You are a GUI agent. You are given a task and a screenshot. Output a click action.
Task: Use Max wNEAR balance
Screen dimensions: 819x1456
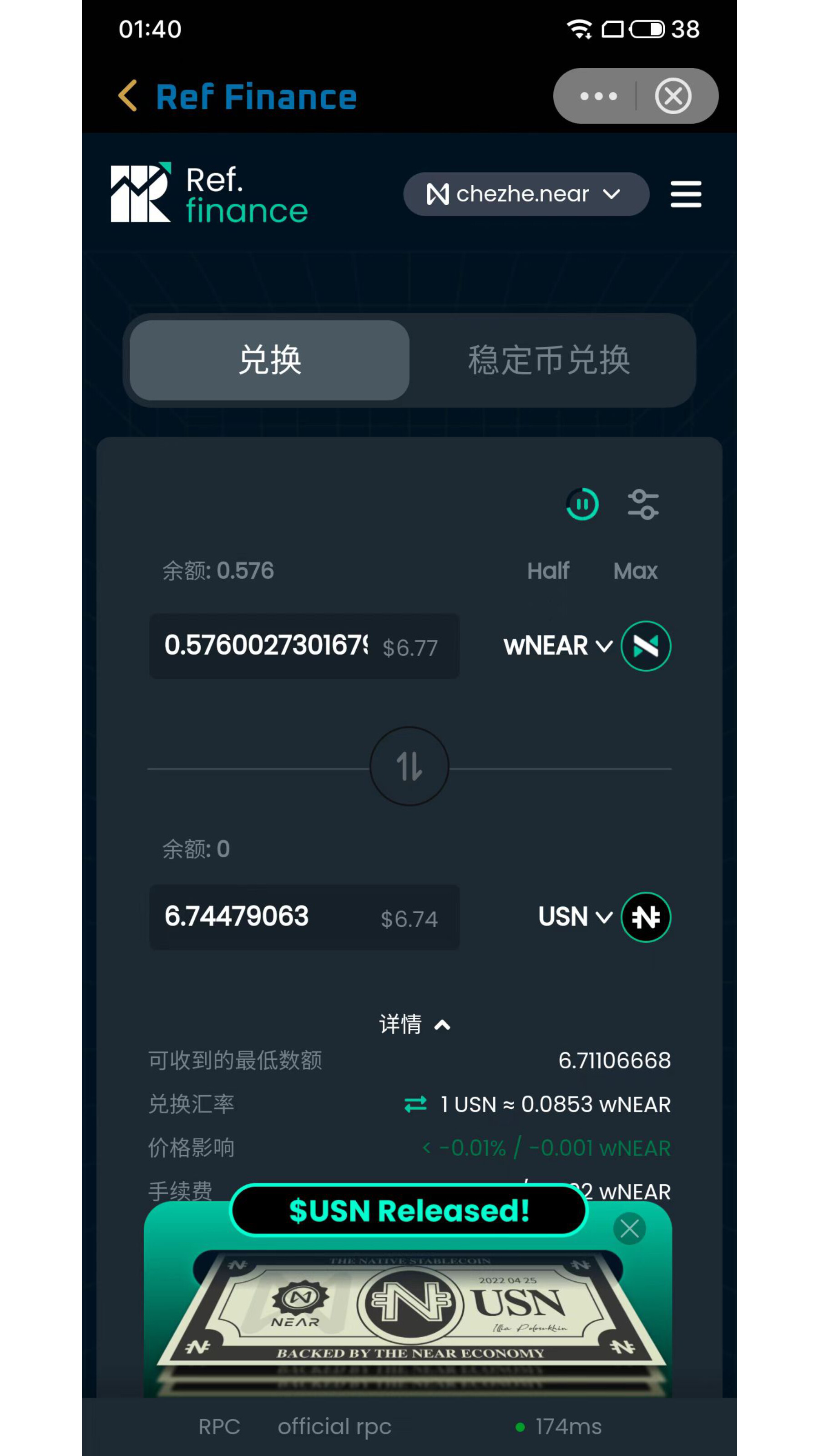[635, 571]
